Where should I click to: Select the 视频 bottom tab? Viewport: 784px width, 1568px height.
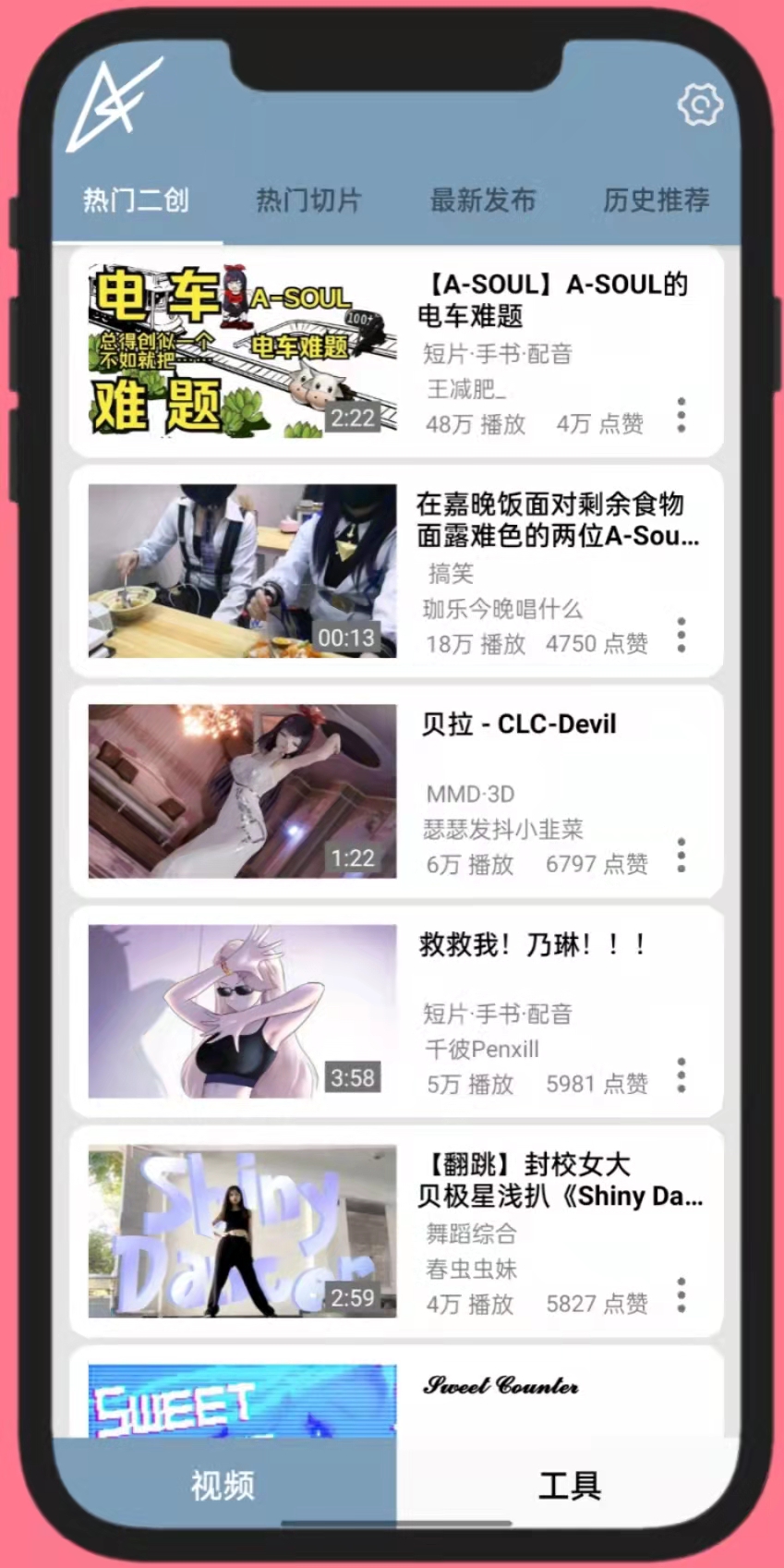coord(223,1485)
